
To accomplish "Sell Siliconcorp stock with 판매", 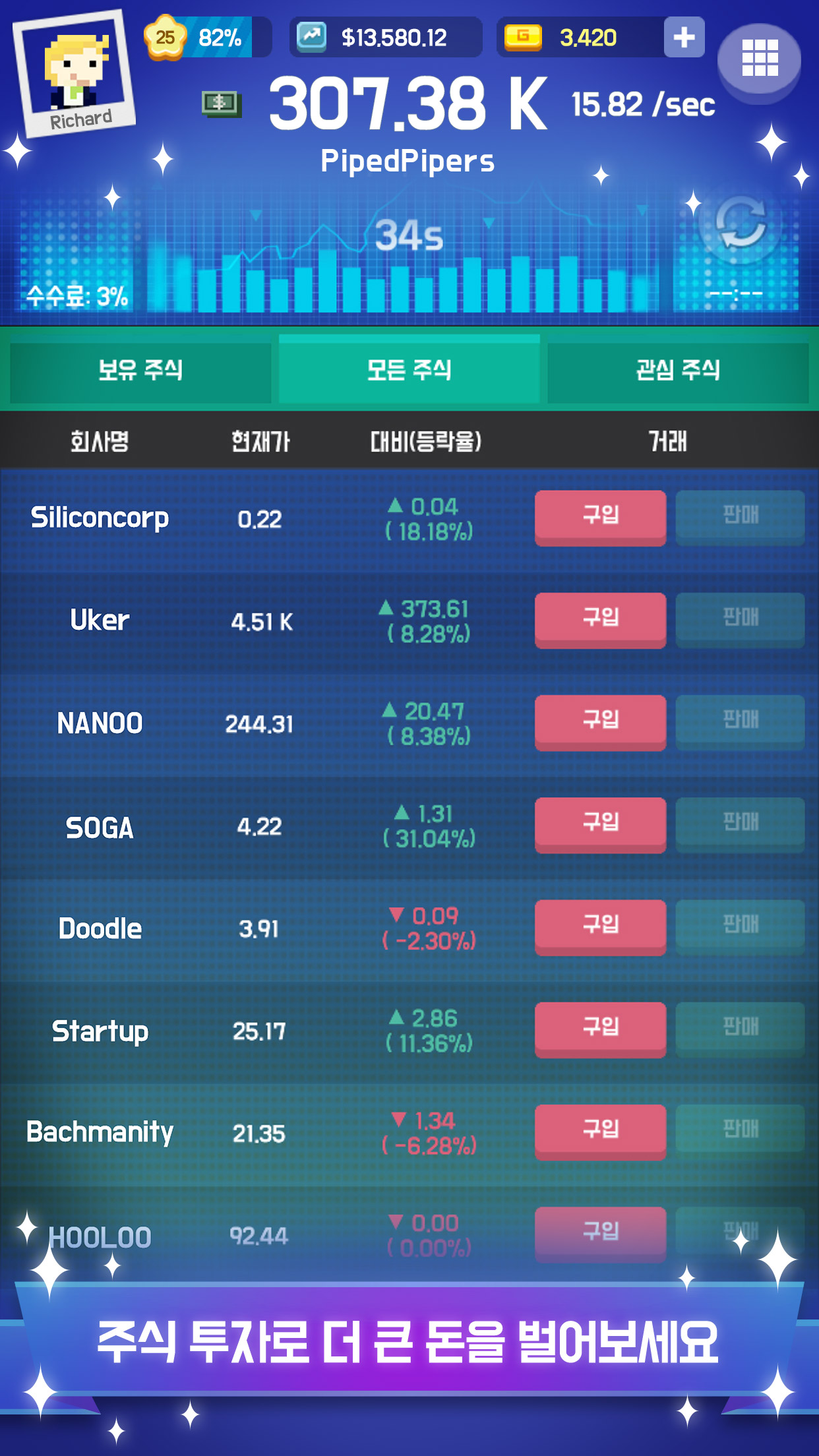I will (x=740, y=518).
